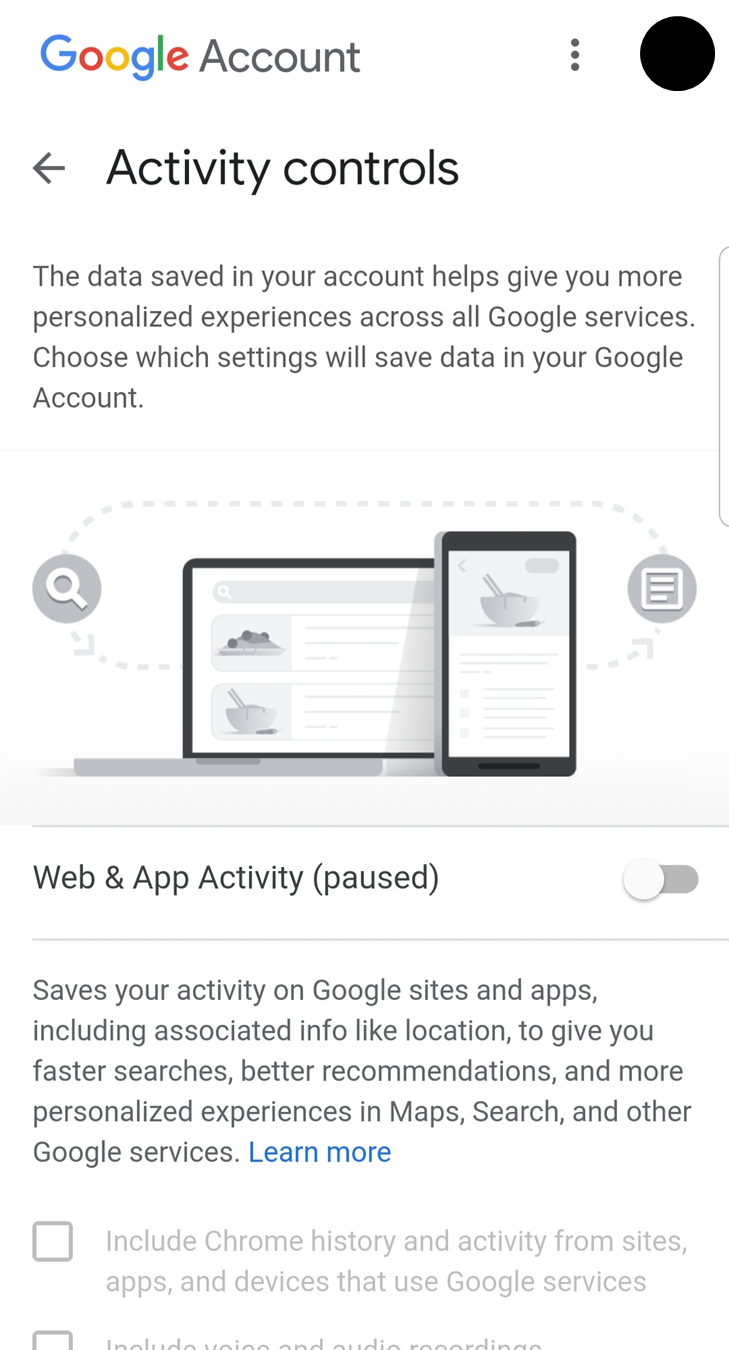Open the three-dot overflow menu
The width and height of the screenshot is (729, 1350).
(x=574, y=55)
